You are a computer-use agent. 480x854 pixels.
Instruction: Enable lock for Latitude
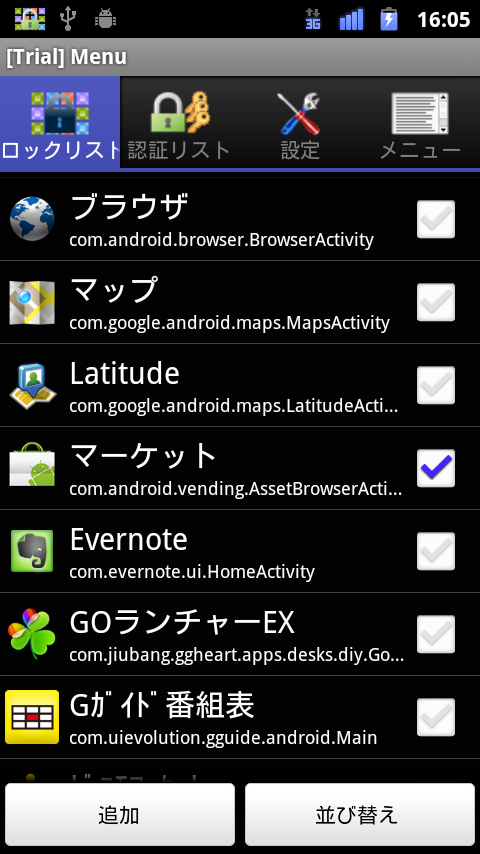pyautogui.click(x=436, y=385)
